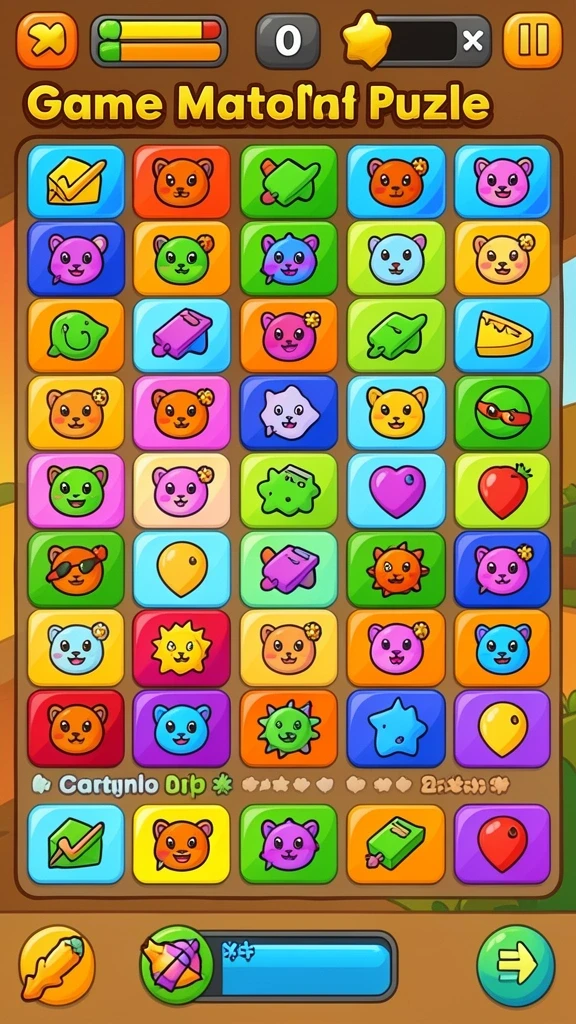Select the white cat on dark blue tile
Image resolution: width=576 pixels, height=1024 pixels.
289,413
